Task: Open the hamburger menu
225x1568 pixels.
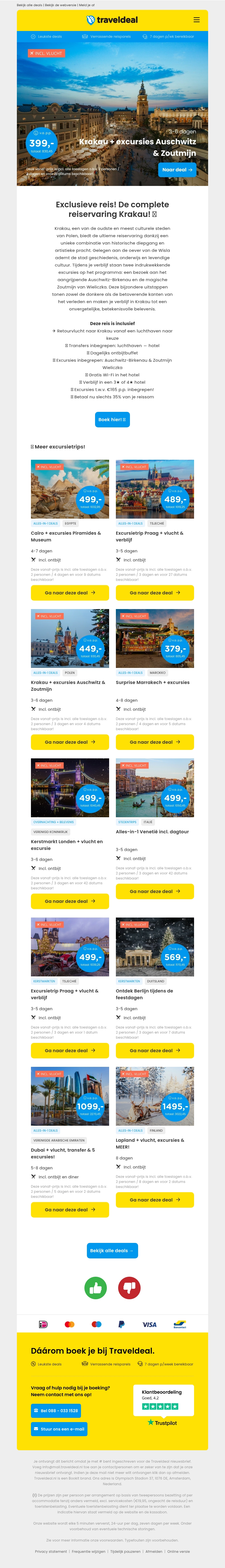Action: pyautogui.click(x=196, y=20)
